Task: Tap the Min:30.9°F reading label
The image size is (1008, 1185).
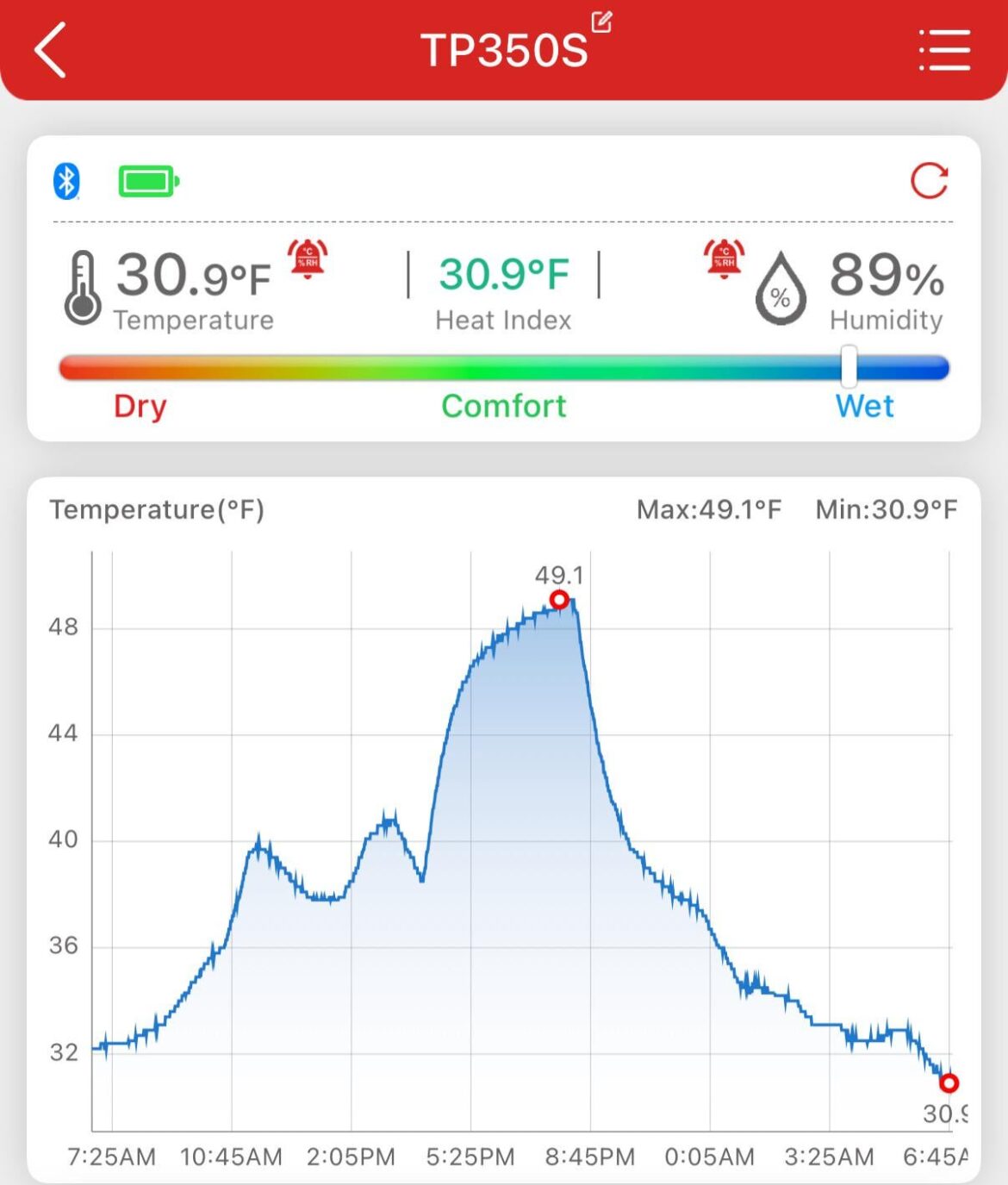Action: point(886,509)
